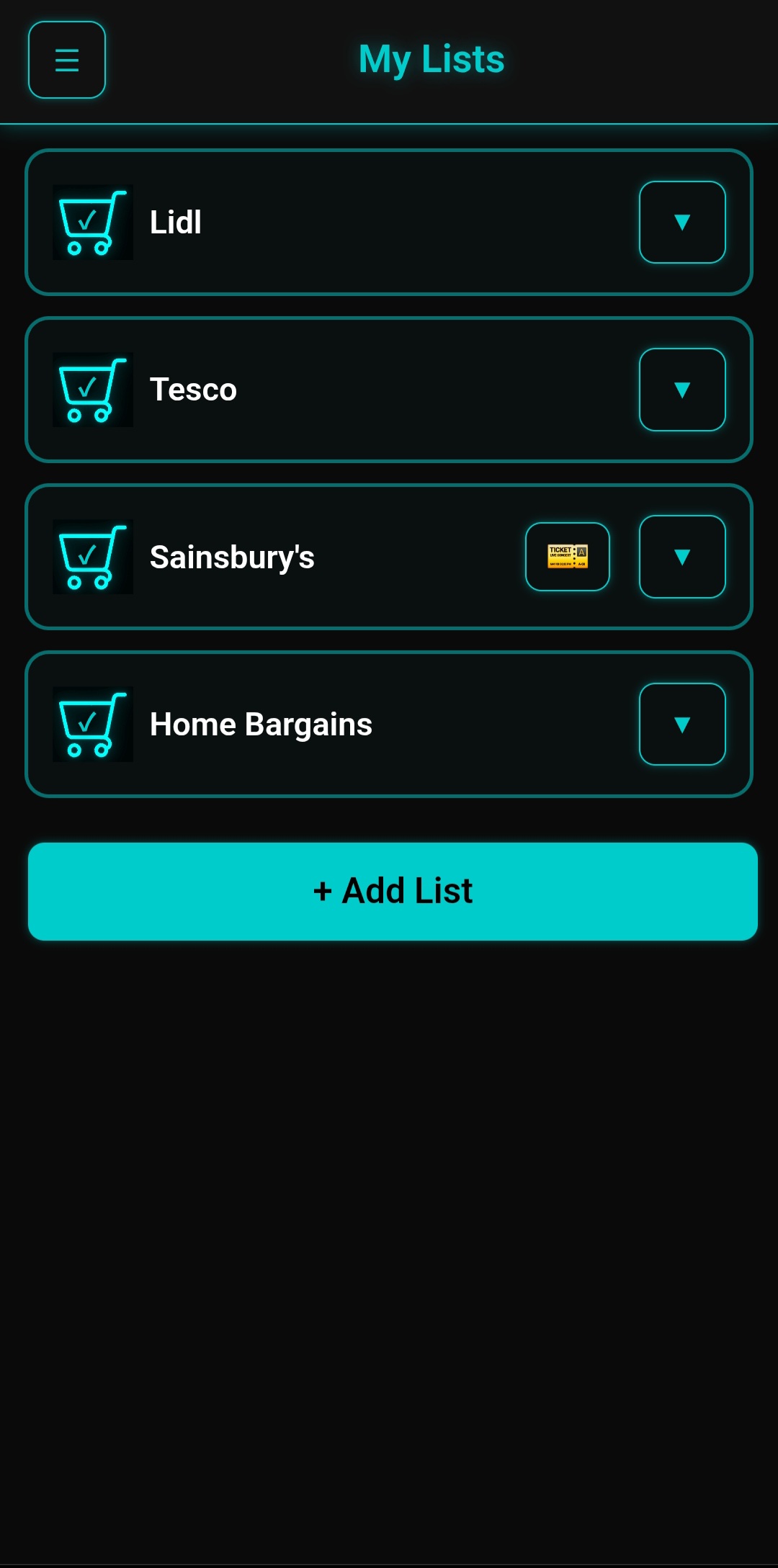Expand the Tesco list dropdown

pos(681,389)
